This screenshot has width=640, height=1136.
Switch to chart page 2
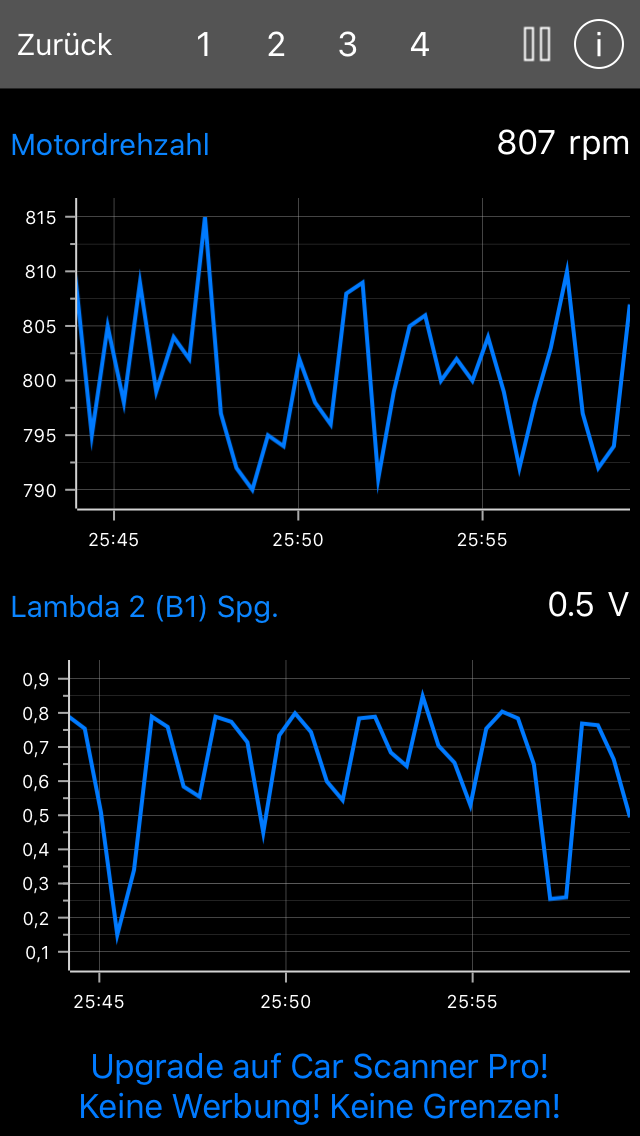(276, 45)
